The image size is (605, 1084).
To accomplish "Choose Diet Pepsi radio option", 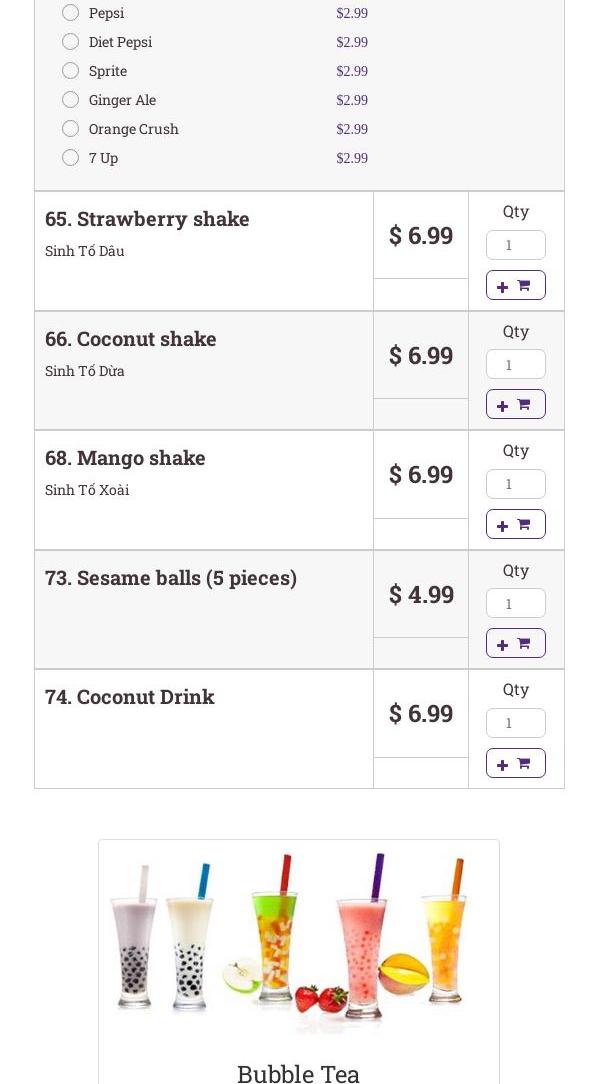I will [70, 42].
